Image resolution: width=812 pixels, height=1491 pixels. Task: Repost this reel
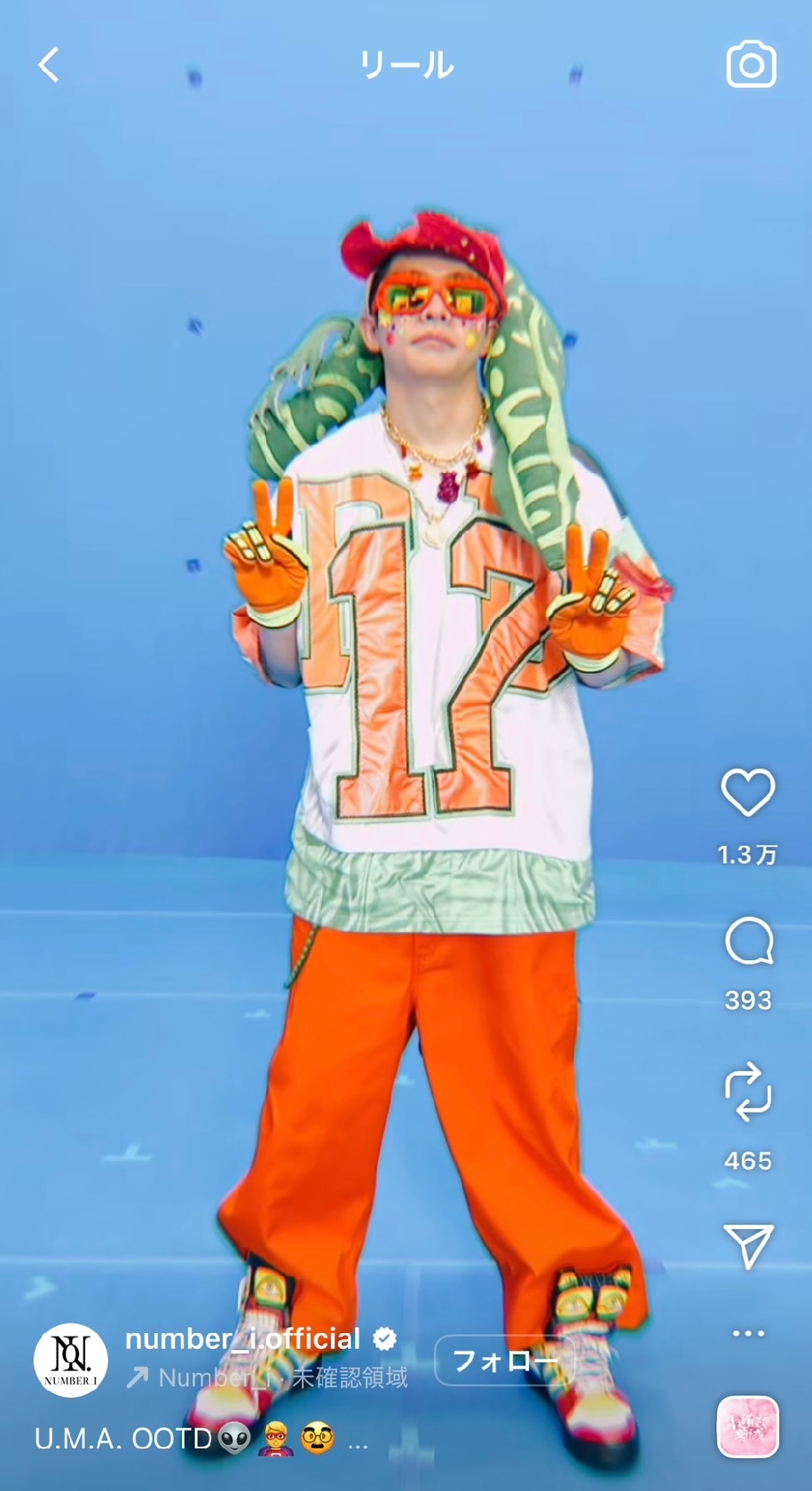(x=747, y=1092)
